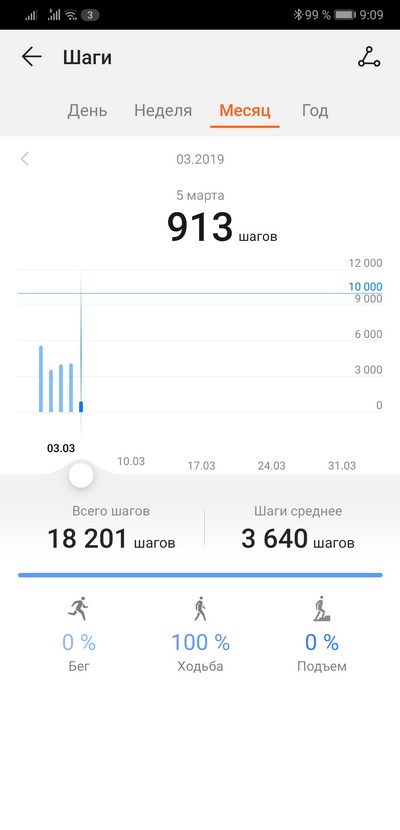Screen dimensions: 400x830
Task: Select the Месяц tab
Action: pyautogui.click(x=245, y=111)
